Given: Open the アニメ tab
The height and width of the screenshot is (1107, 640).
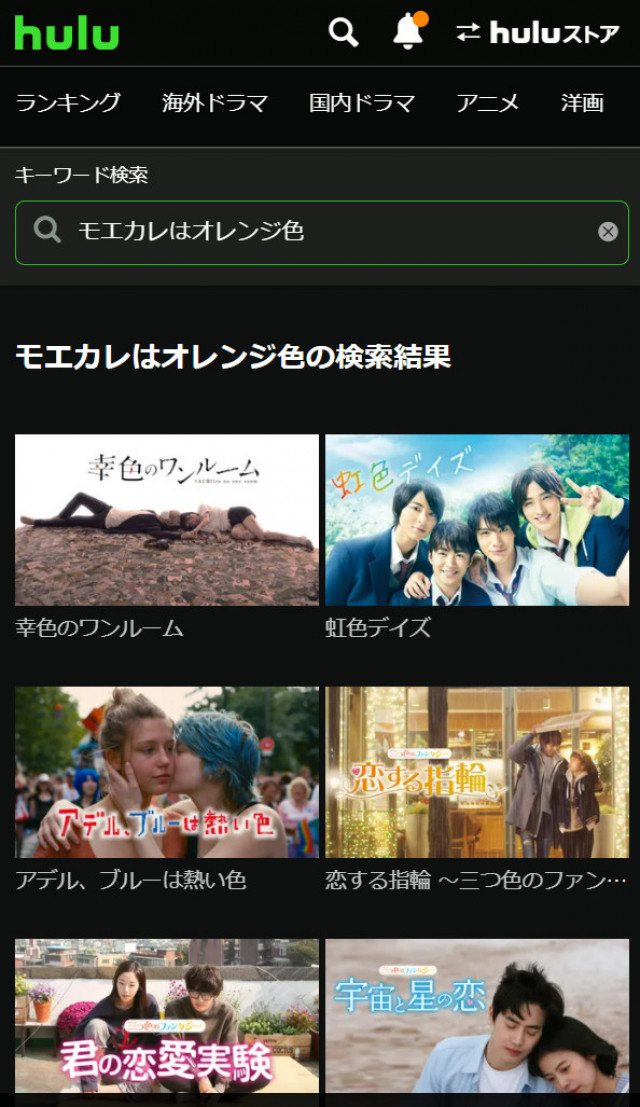Looking at the screenshot, I should [x=488, y=103].
